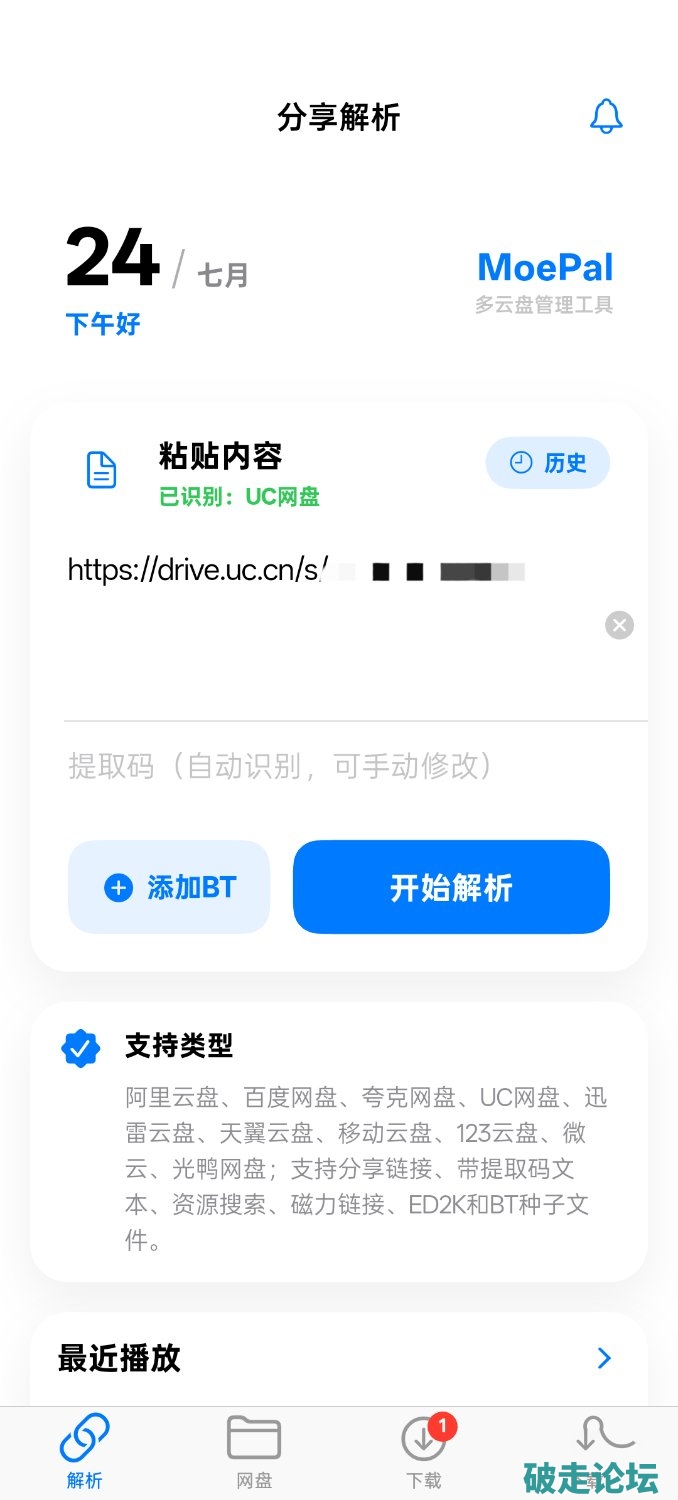
Task: Switch to the 网盘 tab
Action: [254, 1452]
